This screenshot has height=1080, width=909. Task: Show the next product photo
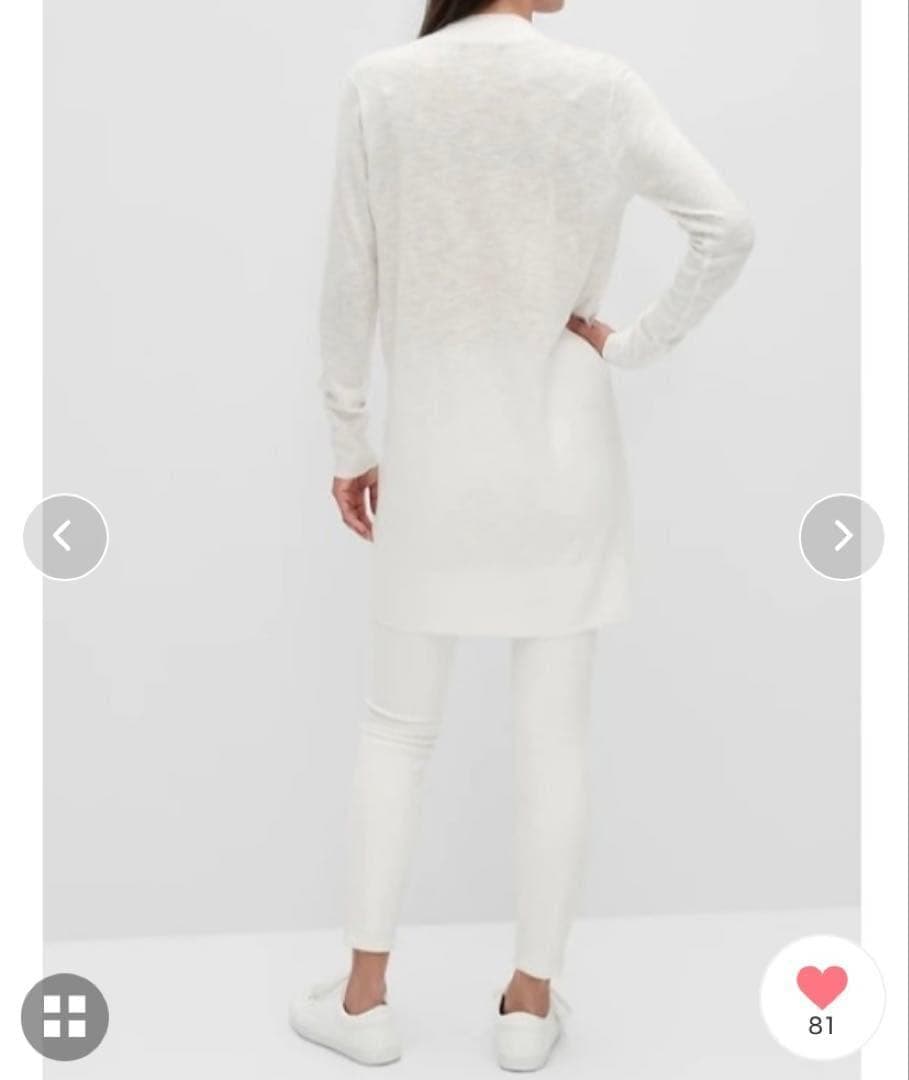(841, 537)
